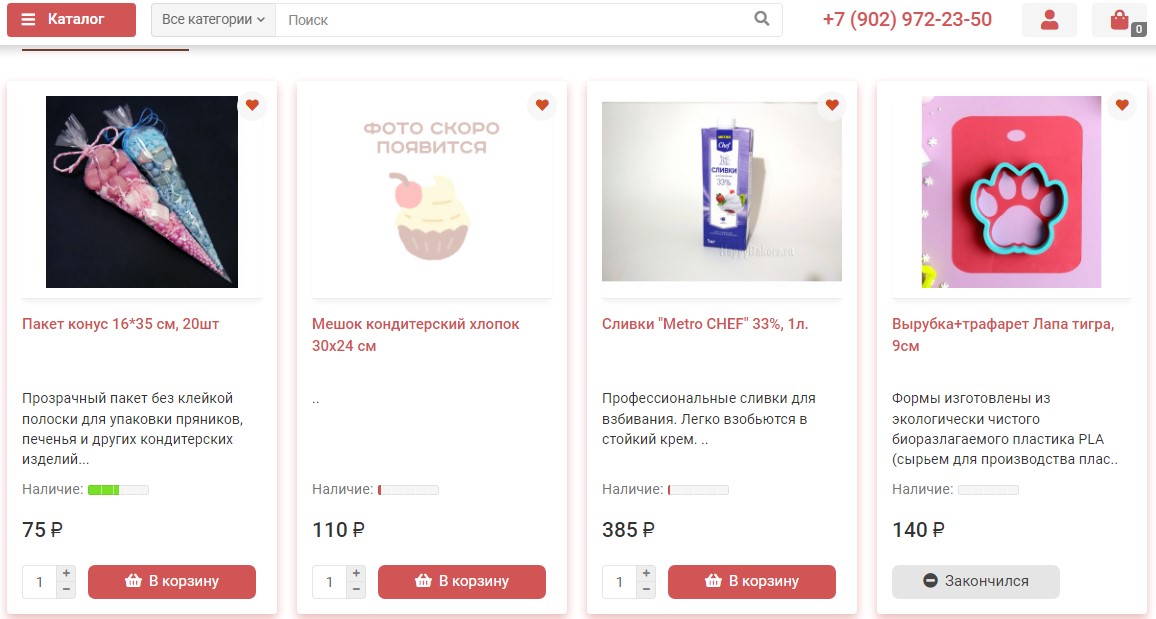Open the shopping cart
This screenshot has height=619, width=1156.
pyautogui.click(x=1119, y=20)
